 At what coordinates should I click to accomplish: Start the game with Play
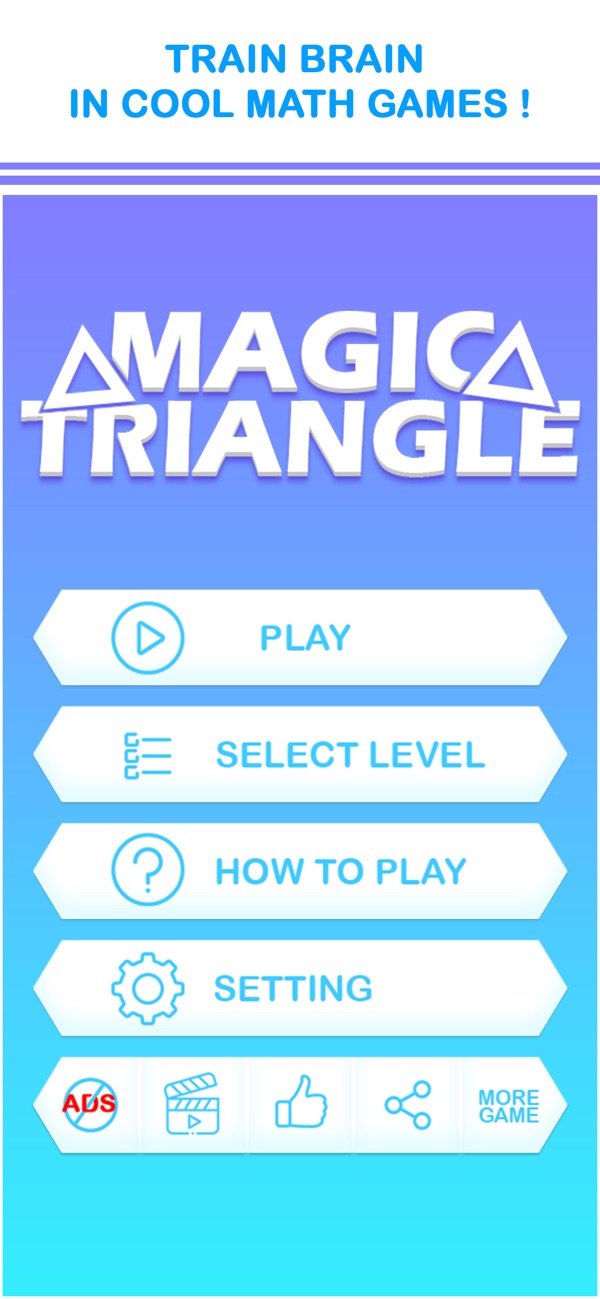point(300,637)
